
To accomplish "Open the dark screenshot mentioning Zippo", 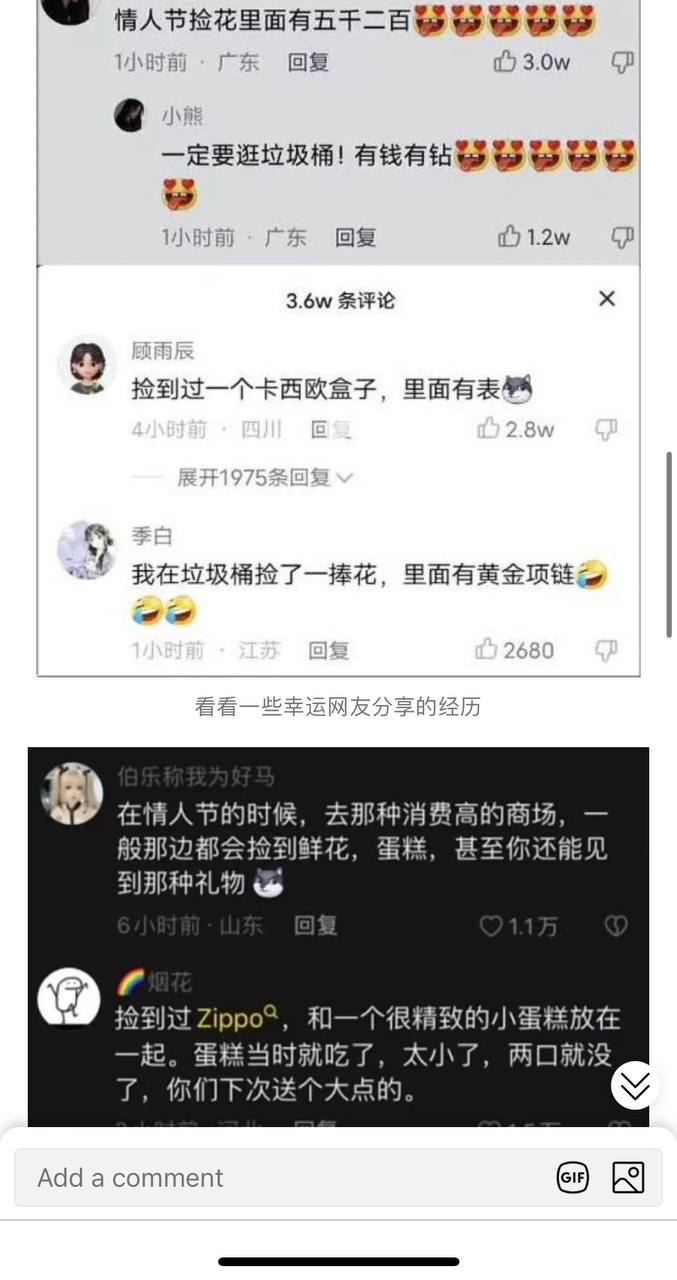I will 338,937.
